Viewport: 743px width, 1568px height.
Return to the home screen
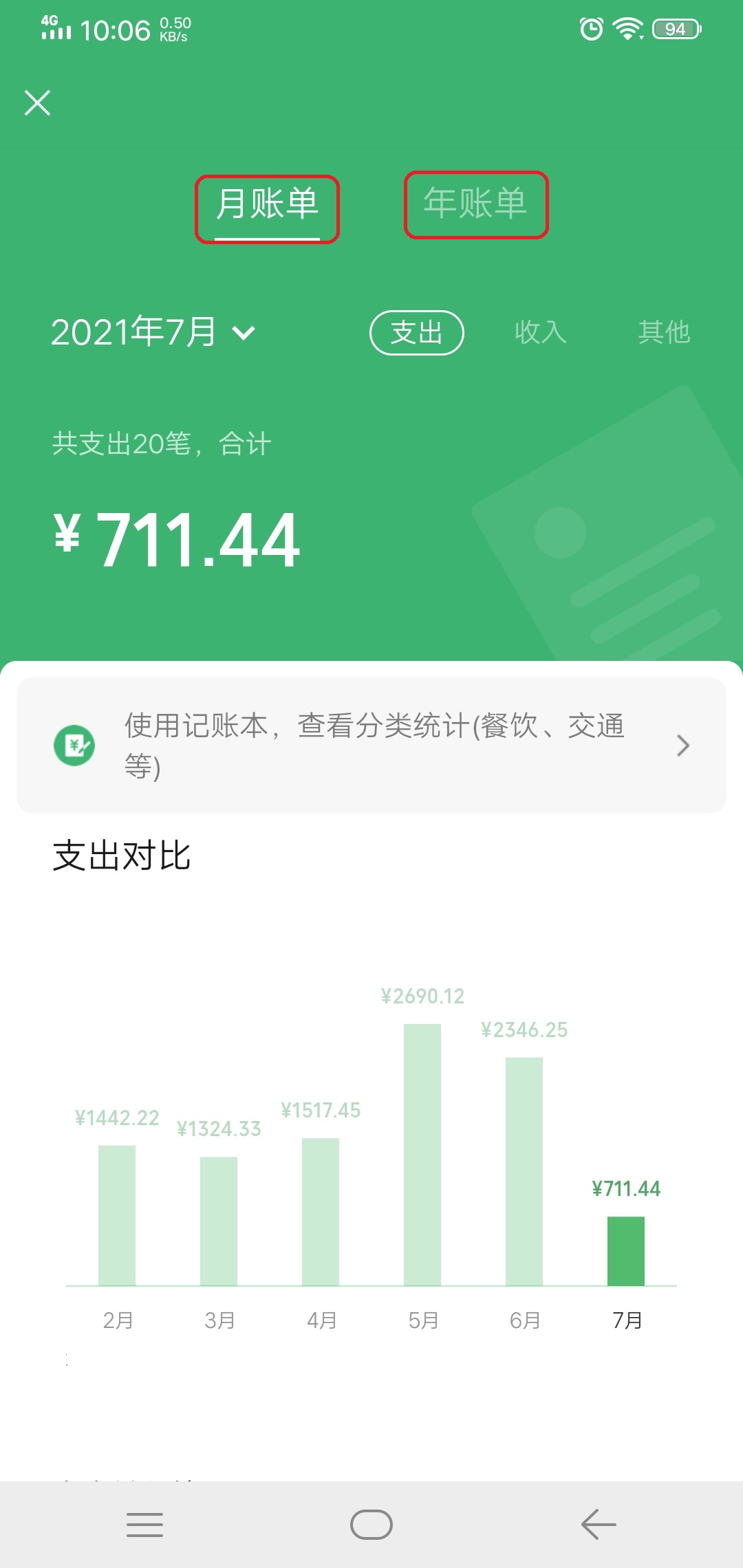pyautogui.click(x=371, y=1524)
